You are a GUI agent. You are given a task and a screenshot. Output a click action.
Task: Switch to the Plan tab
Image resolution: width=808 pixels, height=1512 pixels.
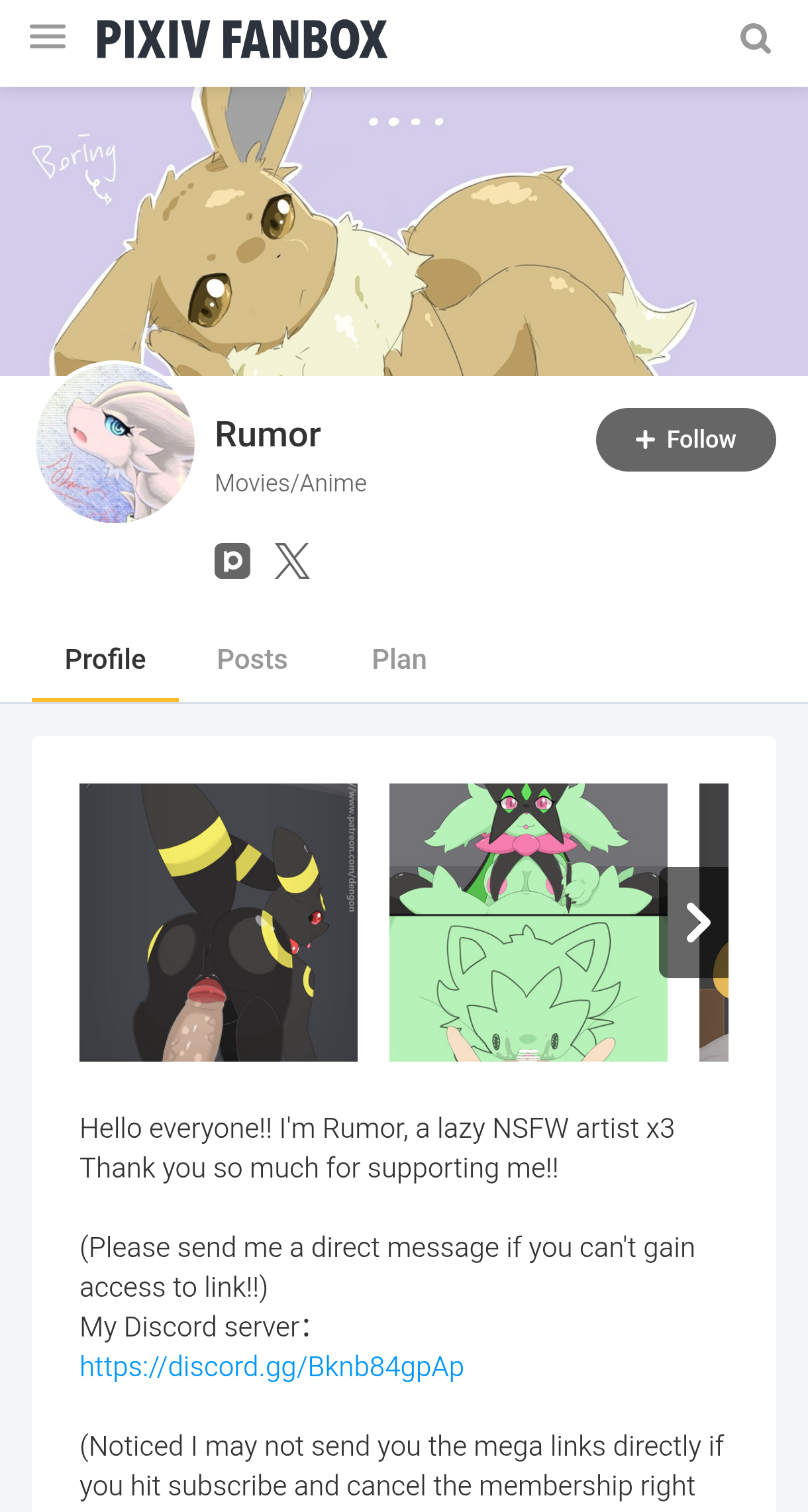click(x=399, y=659)
